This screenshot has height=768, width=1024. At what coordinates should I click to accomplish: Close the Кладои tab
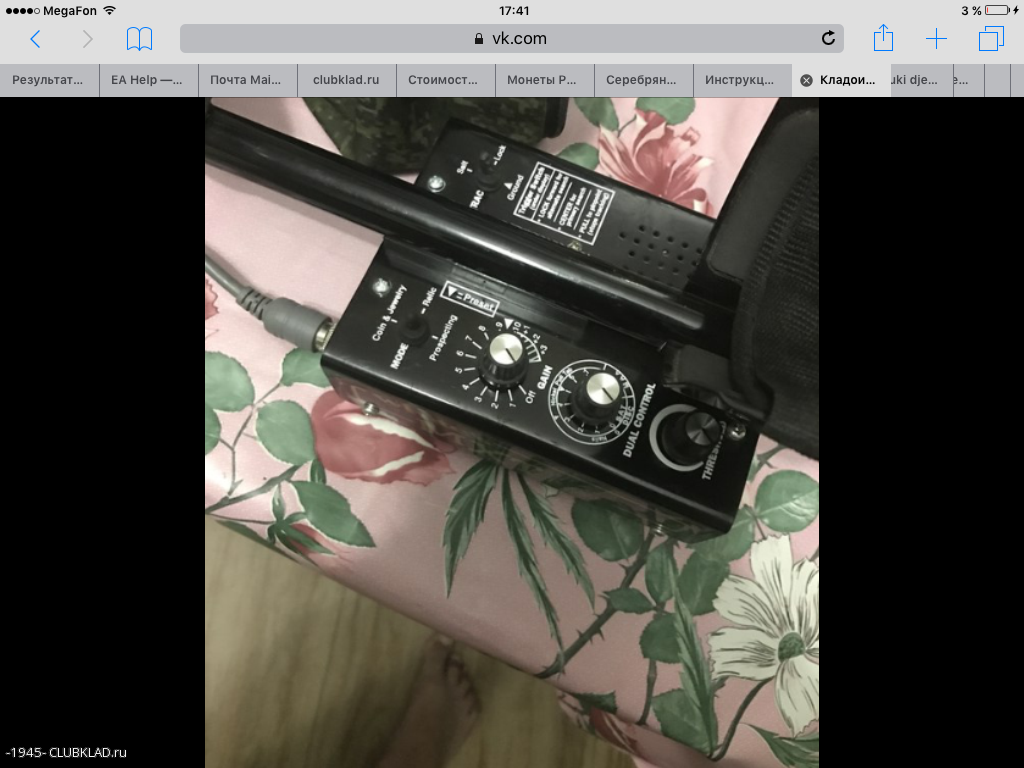point(806,80)
